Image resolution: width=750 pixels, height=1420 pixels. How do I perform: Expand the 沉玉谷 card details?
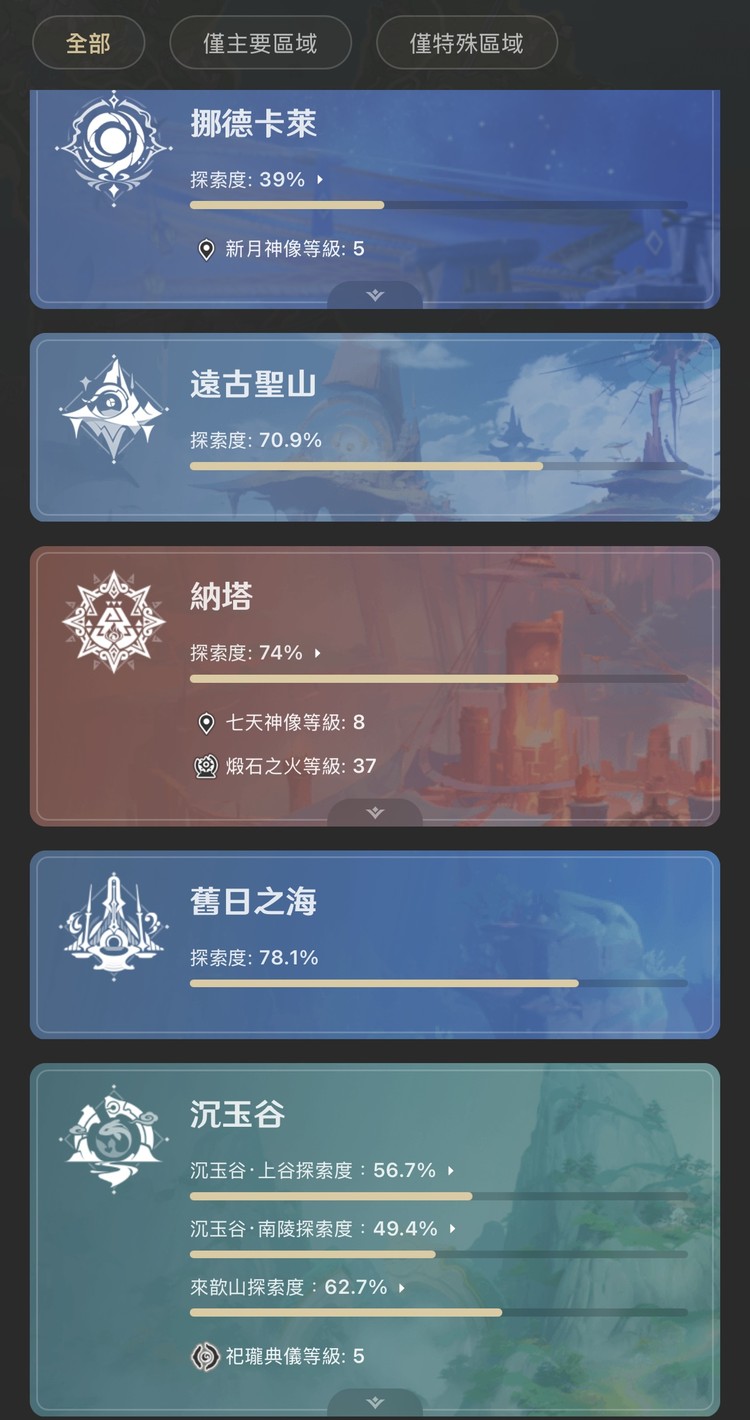(375, 1402)
